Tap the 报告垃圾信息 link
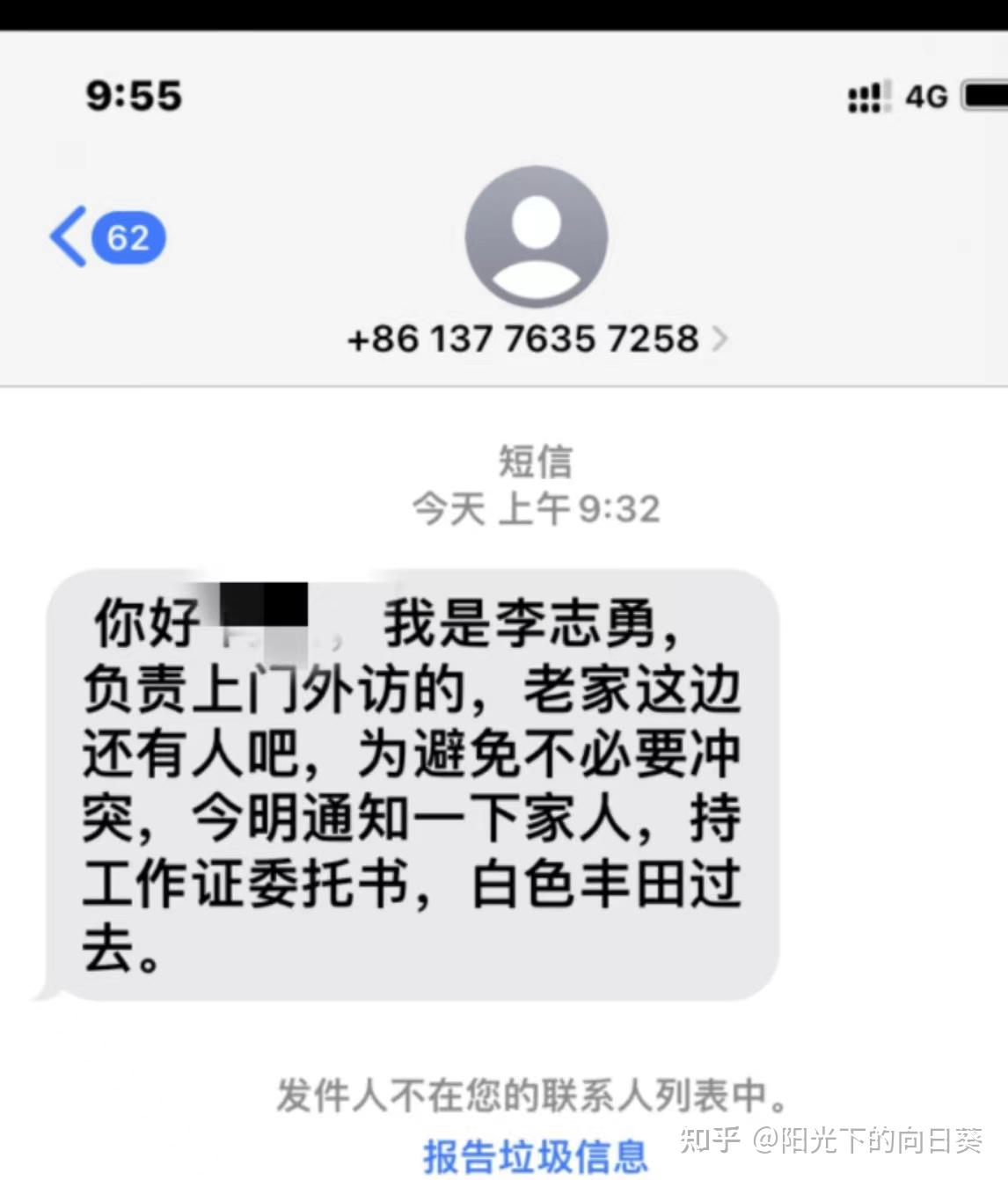 pos(535,1155)
